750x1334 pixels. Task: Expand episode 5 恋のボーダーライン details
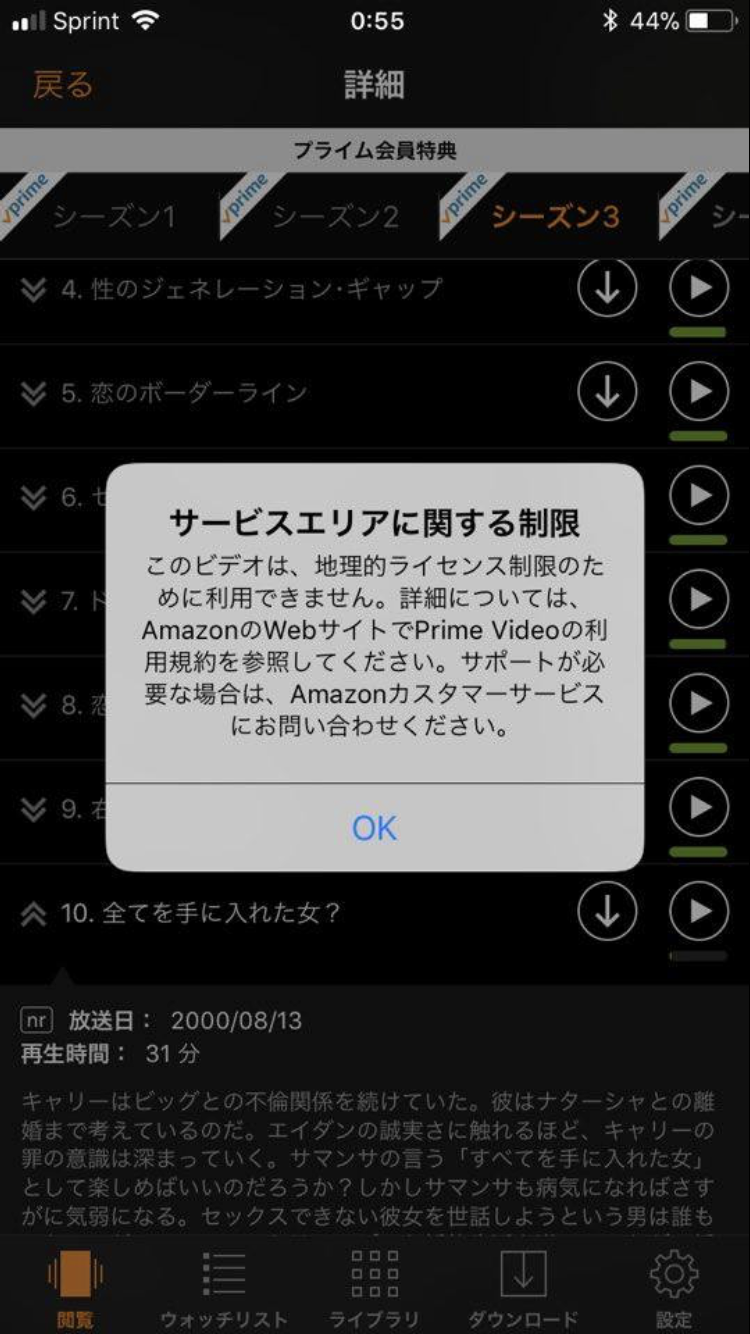(34, 394)
